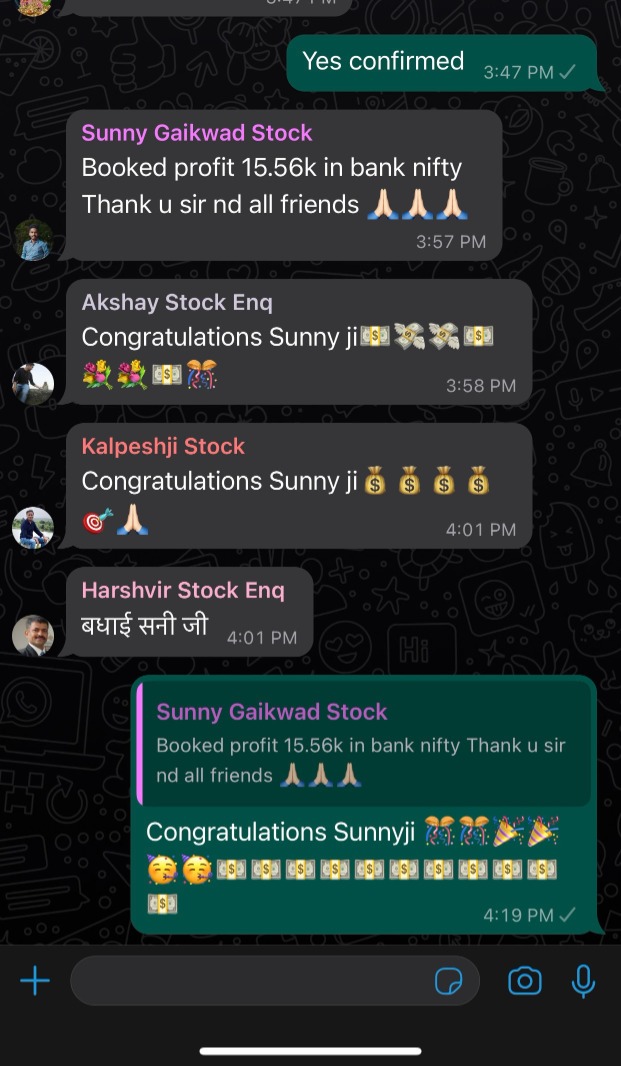Open Akshay Stock Enq's profile picture
This screenshot has width=621, height=1066.
click(x=33, y=383)
